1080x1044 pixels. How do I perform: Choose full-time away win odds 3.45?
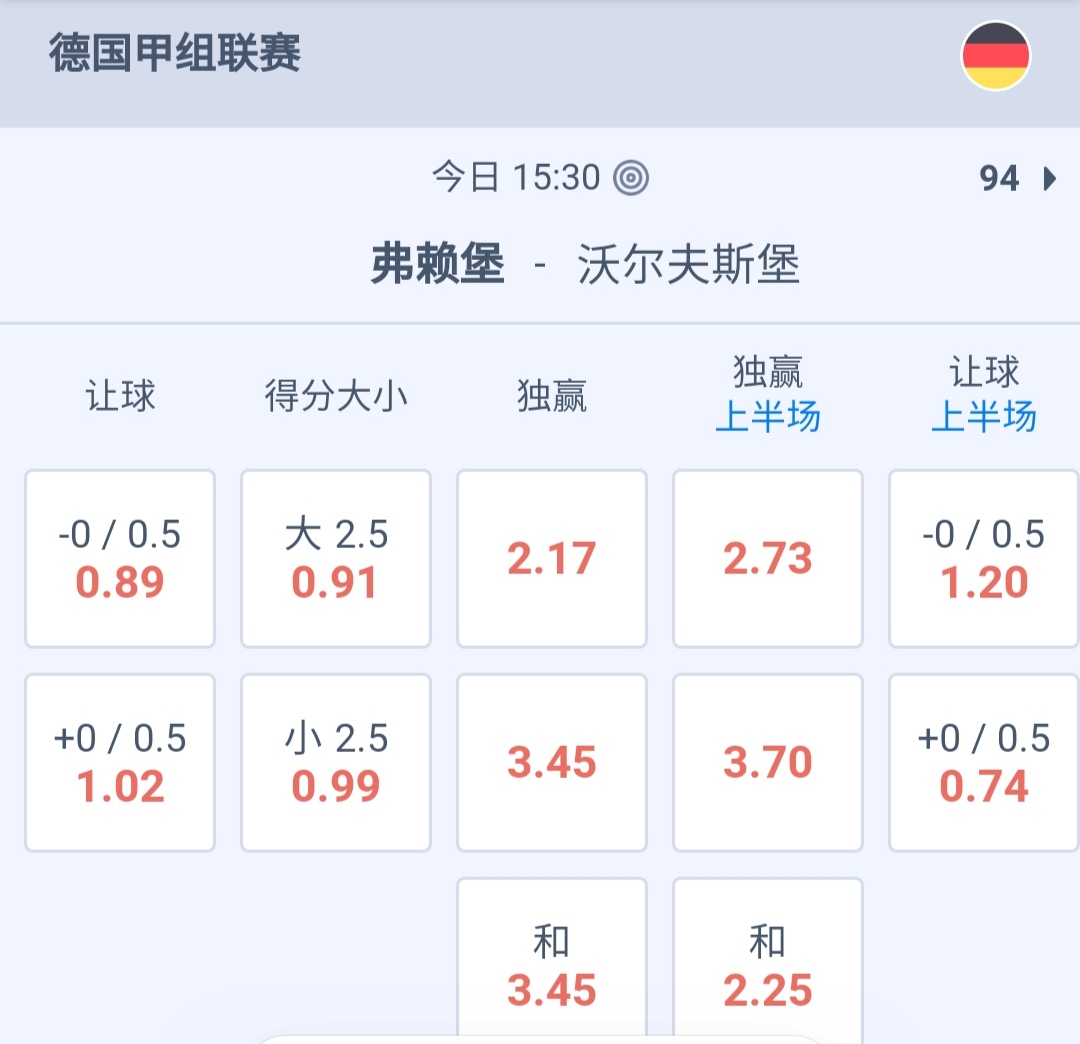pos(552,763)
